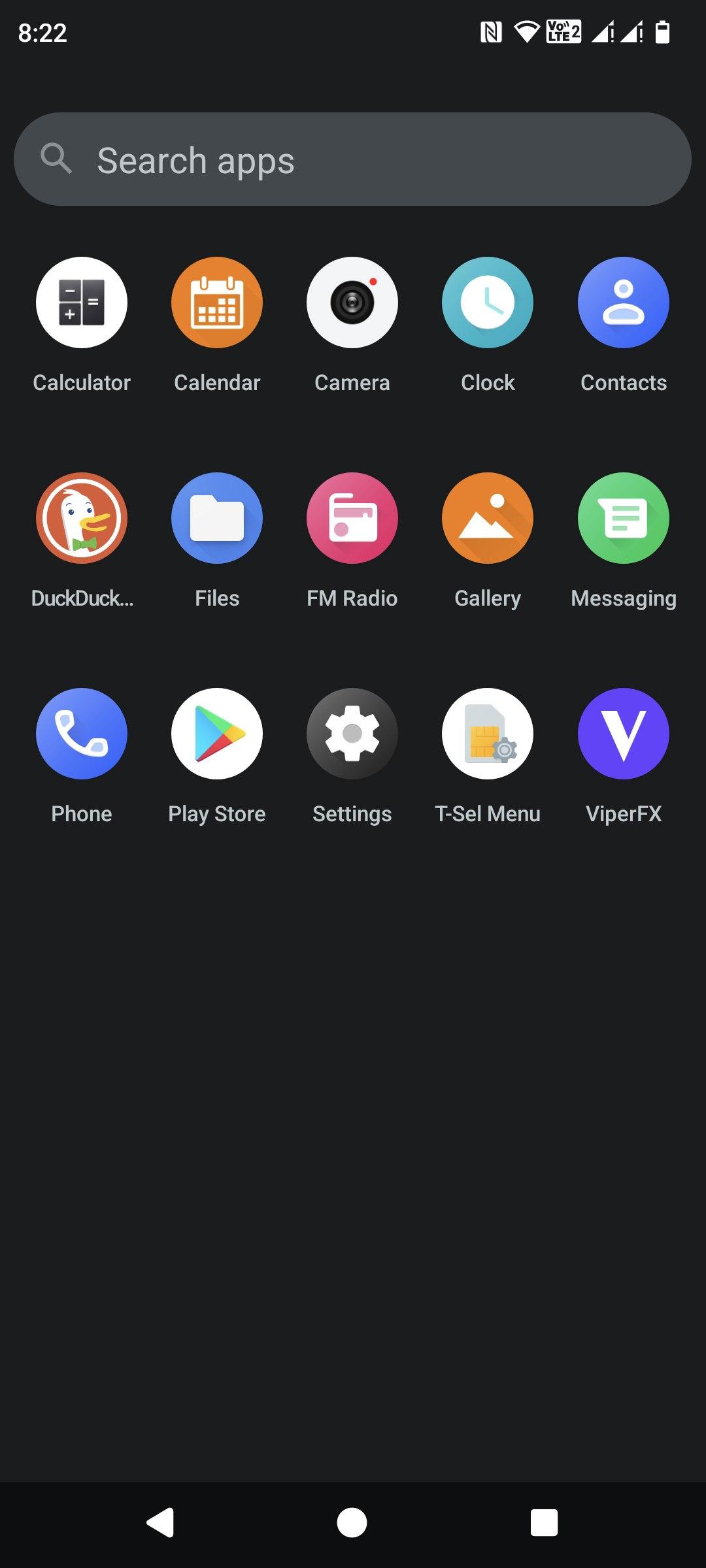Screen dimensions: 706x1568
Task: Open the Gallery app
Action: pos(488,518)
